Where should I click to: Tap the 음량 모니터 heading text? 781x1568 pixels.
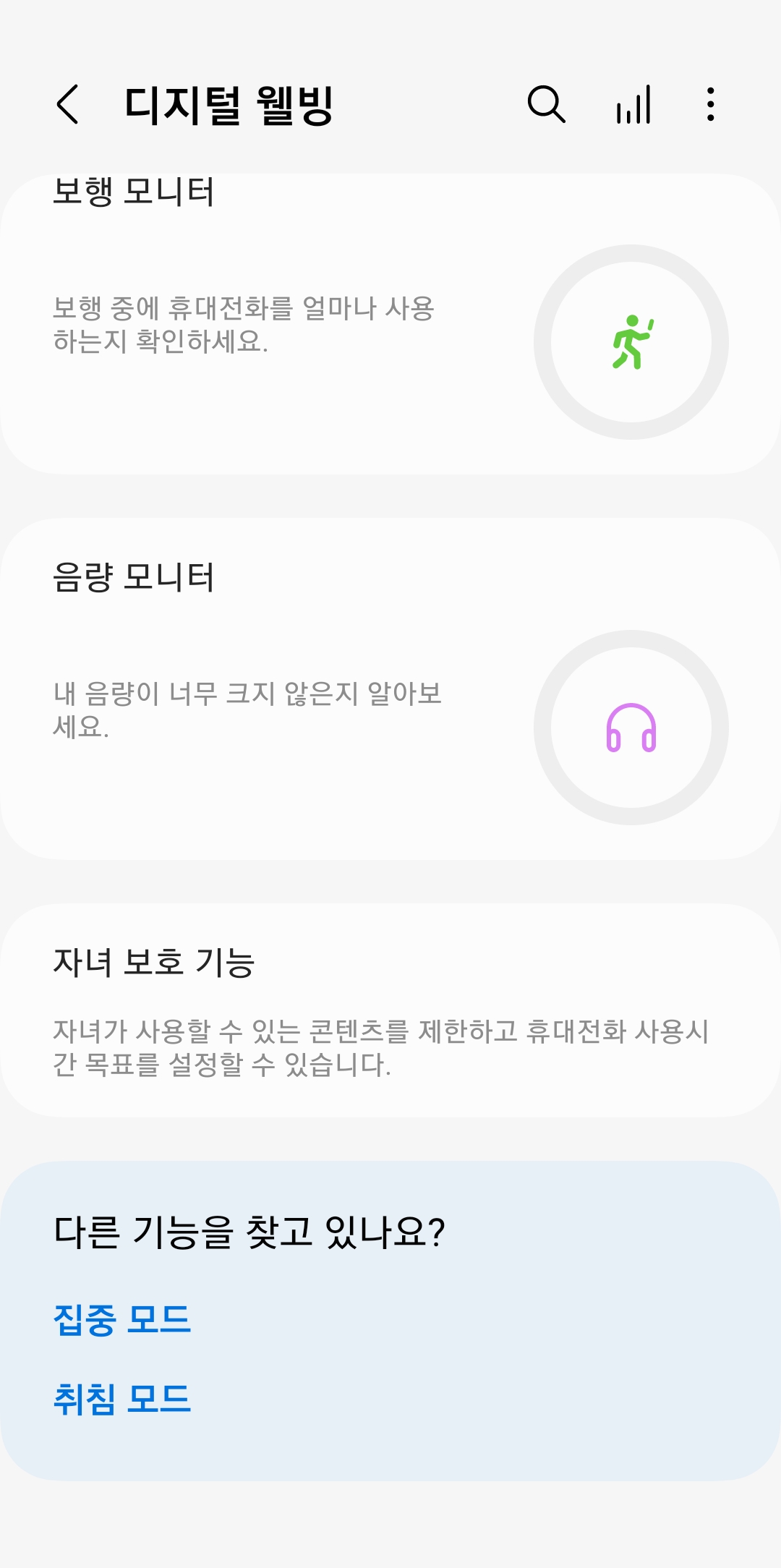(134, 575)
